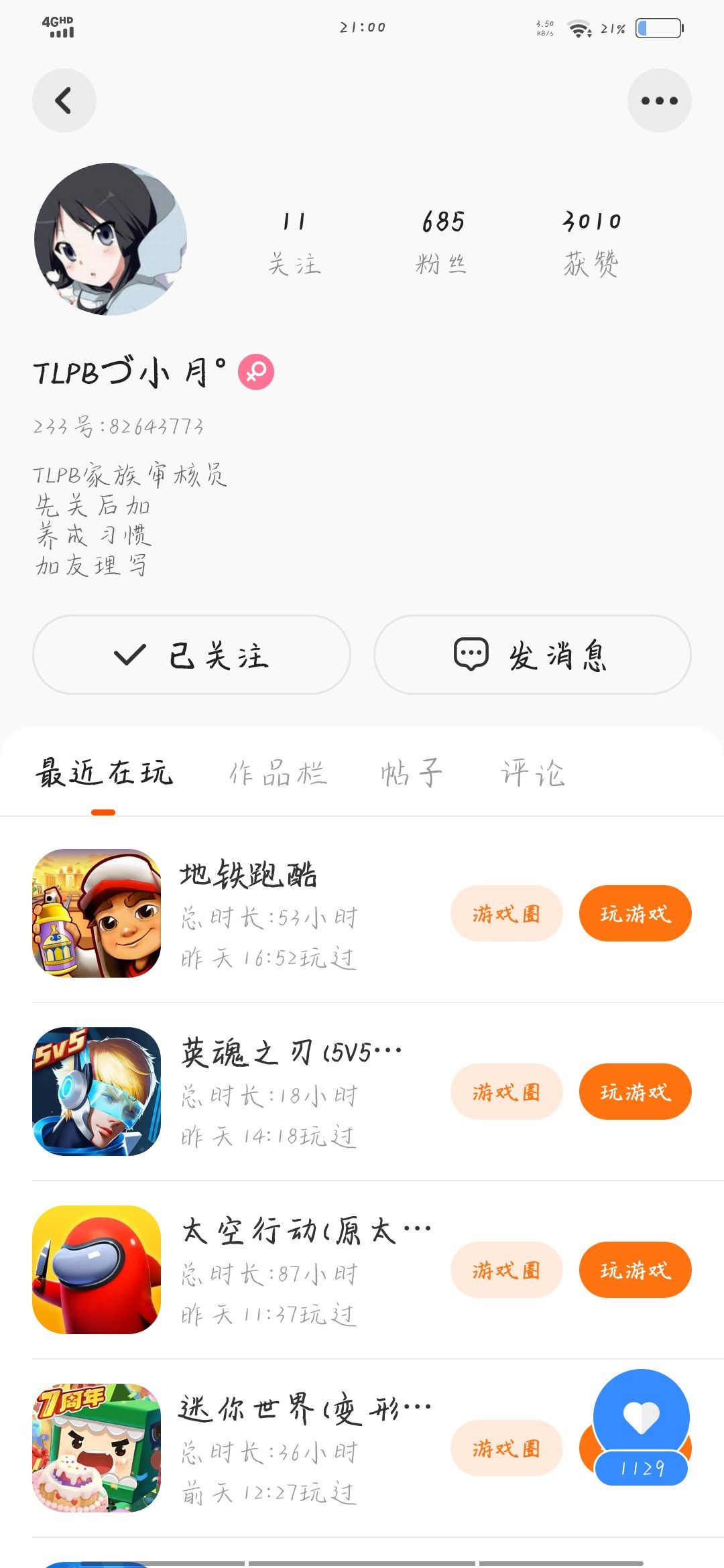
Task: Open 游戏圈 for 英魂之刃
Action: coord(506,1092)
